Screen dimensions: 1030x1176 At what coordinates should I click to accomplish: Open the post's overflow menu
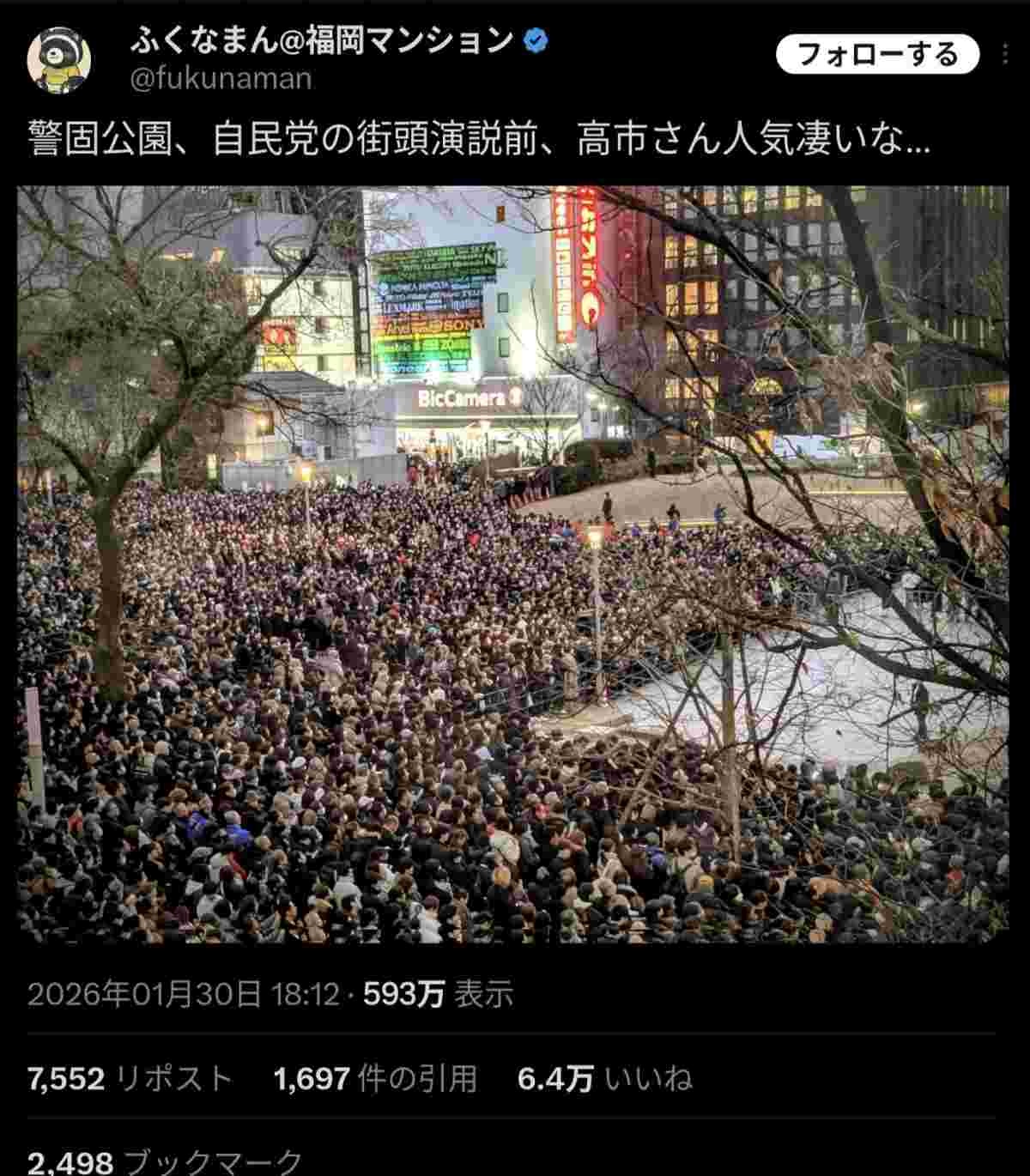pos(1004,55)
